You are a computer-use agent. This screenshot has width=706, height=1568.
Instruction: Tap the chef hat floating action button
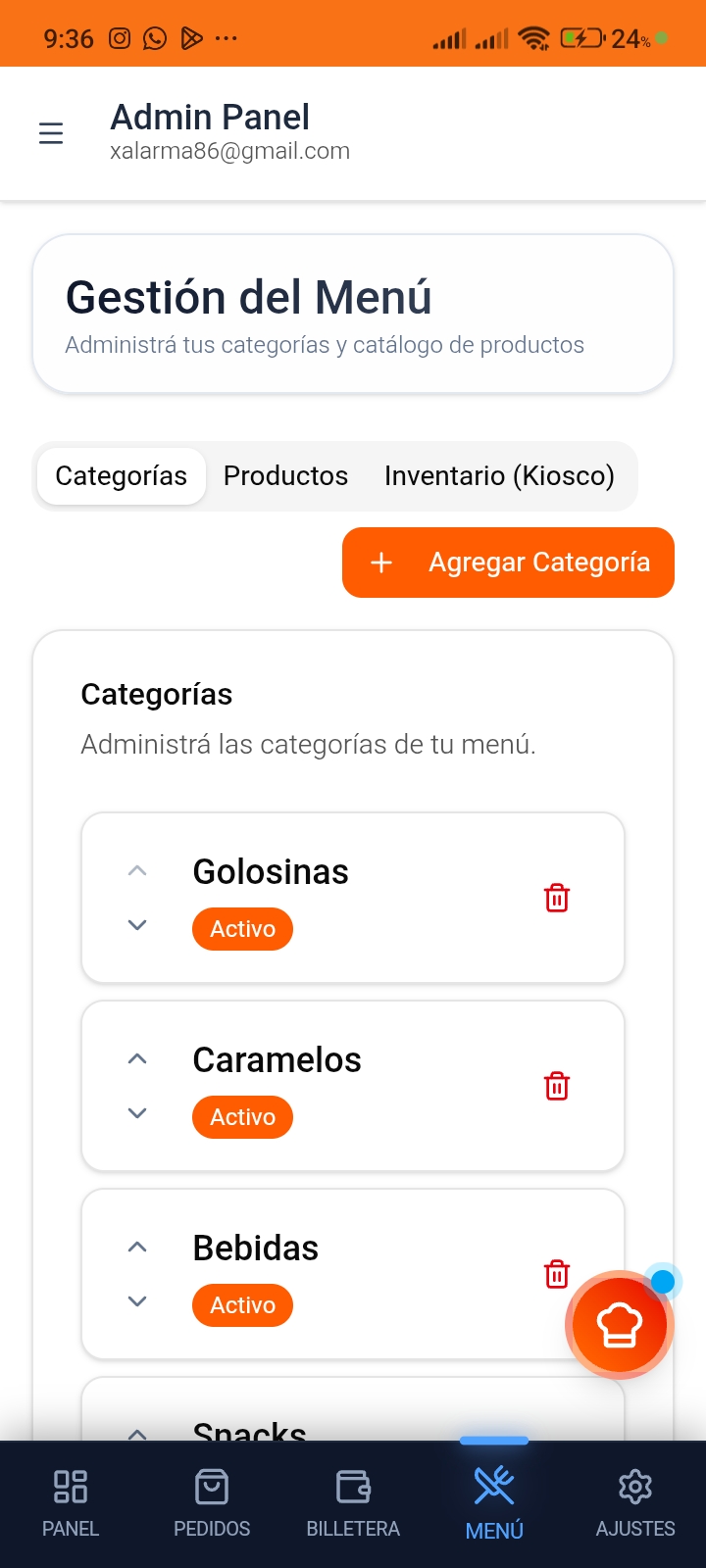coord(619,1324)
